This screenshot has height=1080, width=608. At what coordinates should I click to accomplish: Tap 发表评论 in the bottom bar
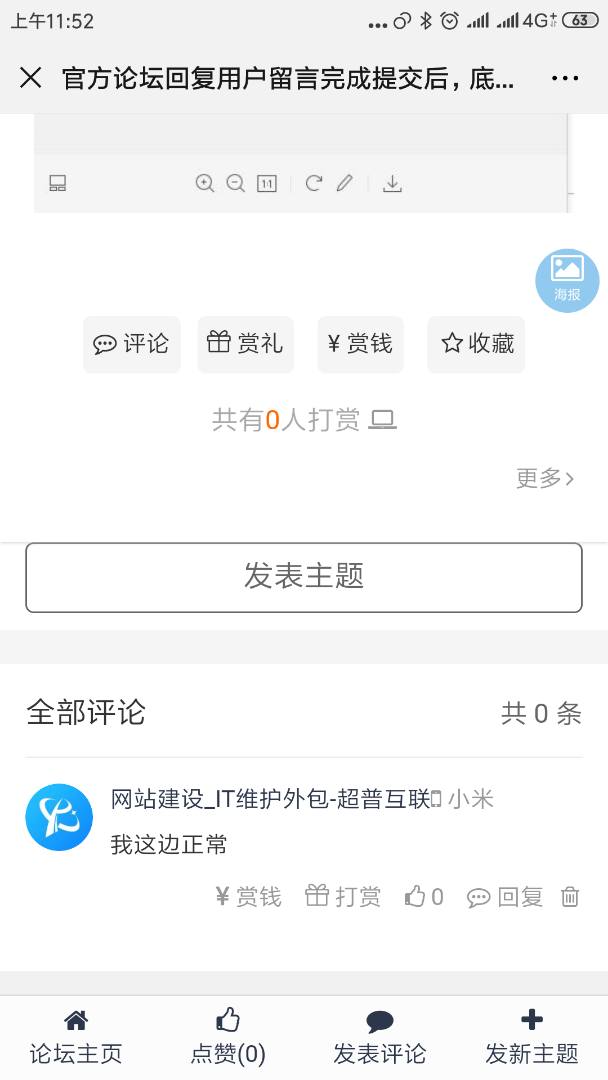tap(380, 1038)
